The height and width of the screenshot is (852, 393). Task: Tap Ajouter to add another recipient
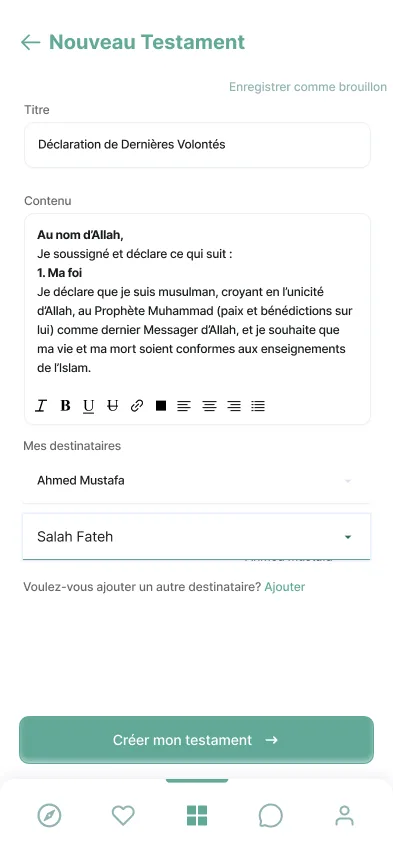[x=285, y=587]
